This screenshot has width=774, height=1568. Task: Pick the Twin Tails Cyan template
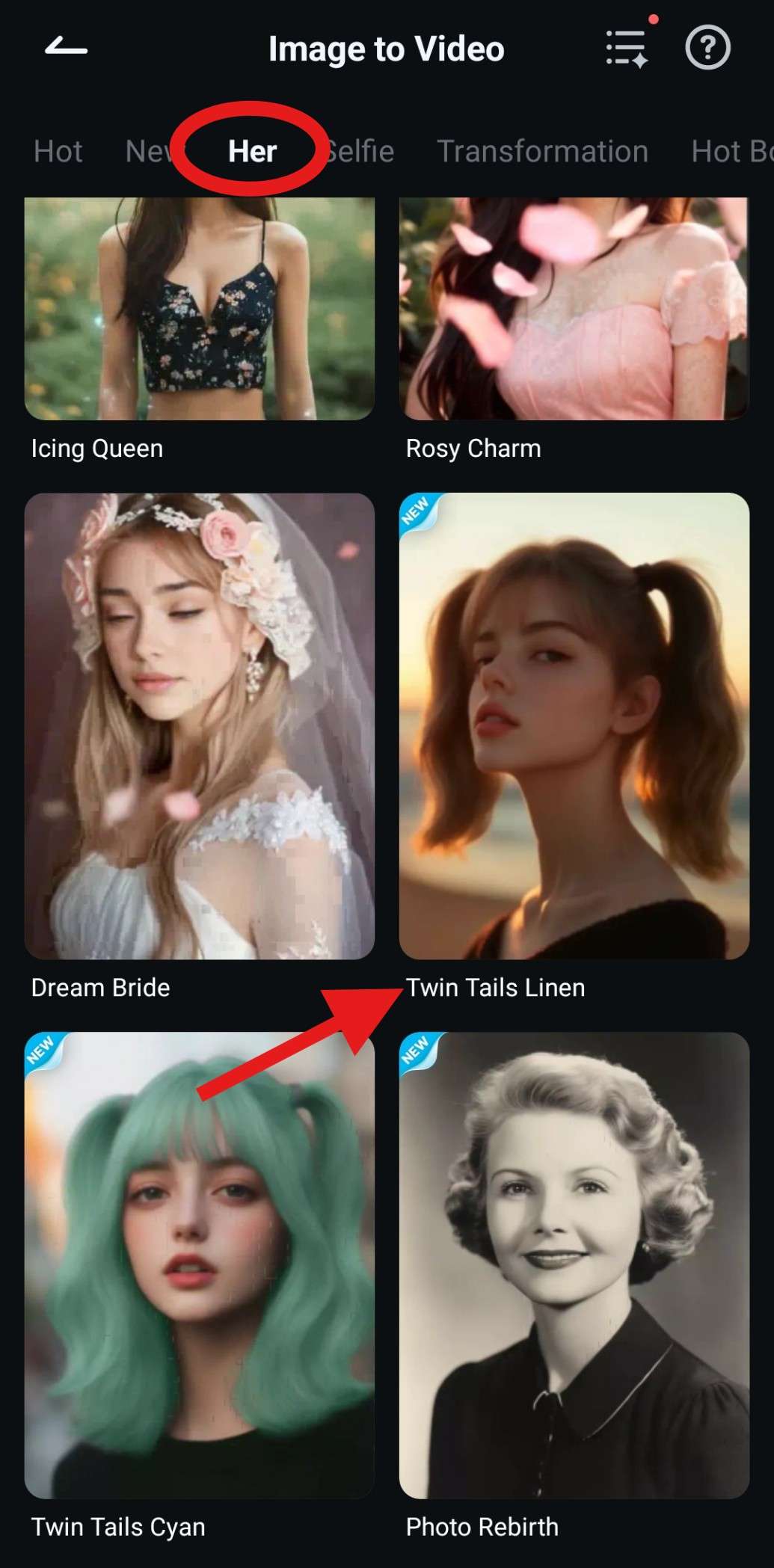coord(199,1264)
